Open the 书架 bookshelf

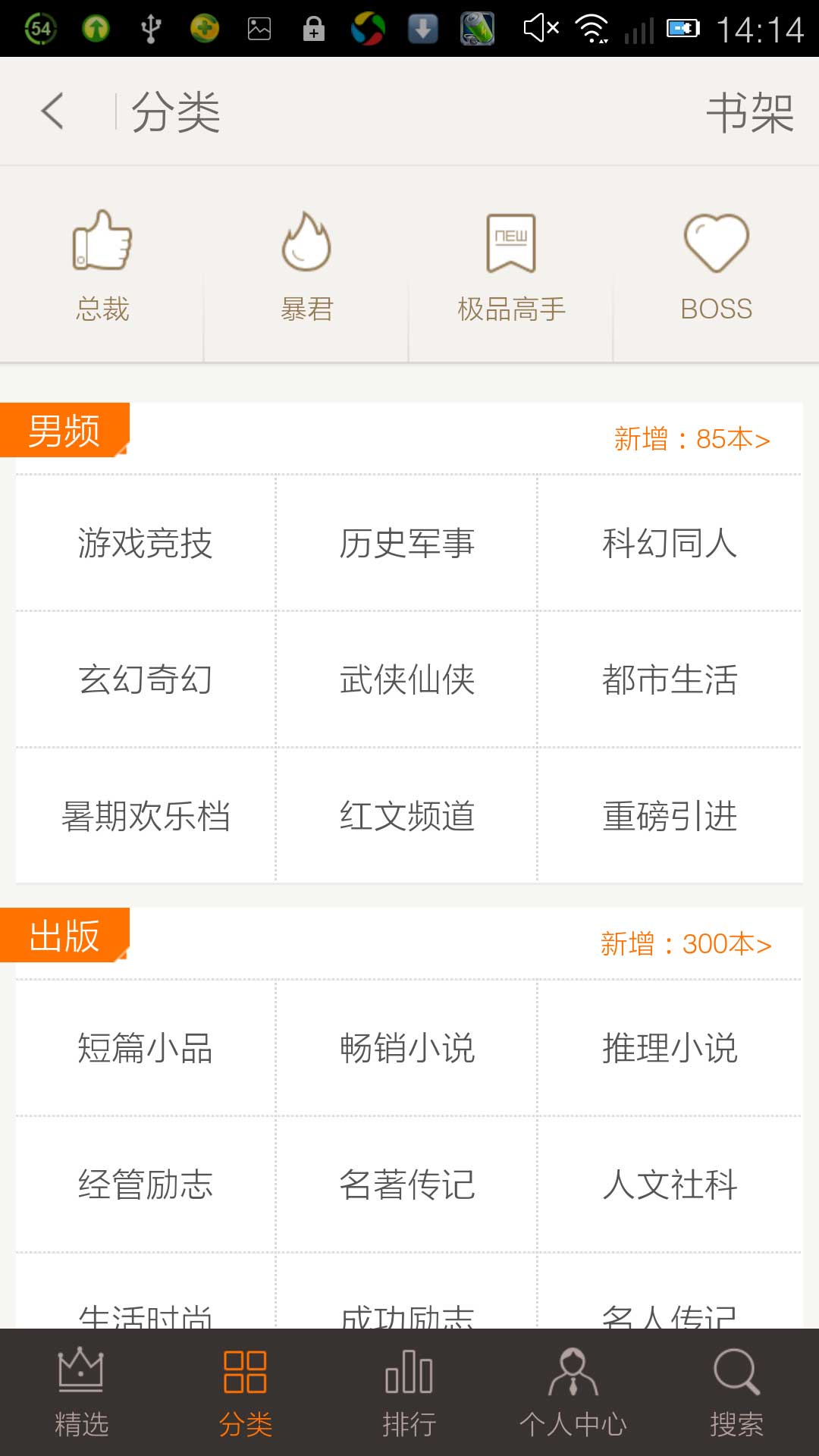click(750, 113)
